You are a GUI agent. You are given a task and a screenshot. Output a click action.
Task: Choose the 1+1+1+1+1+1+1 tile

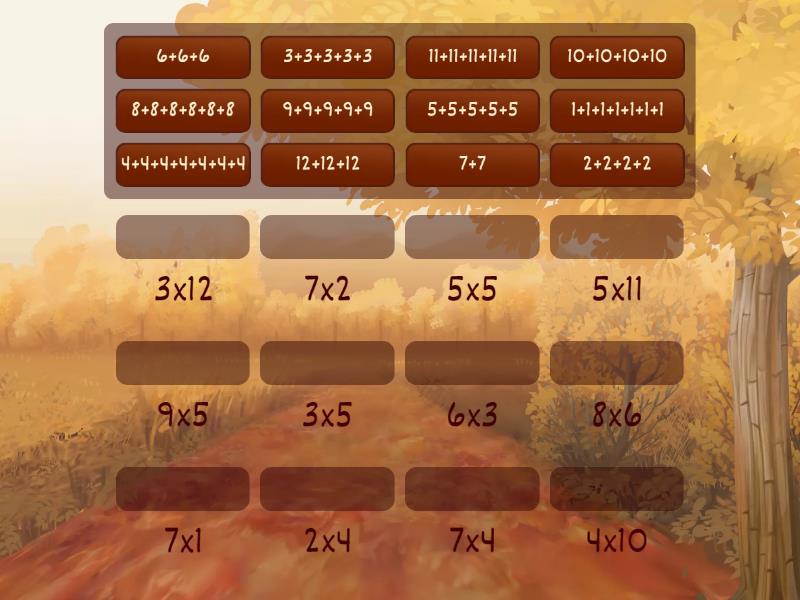(617, 111)
